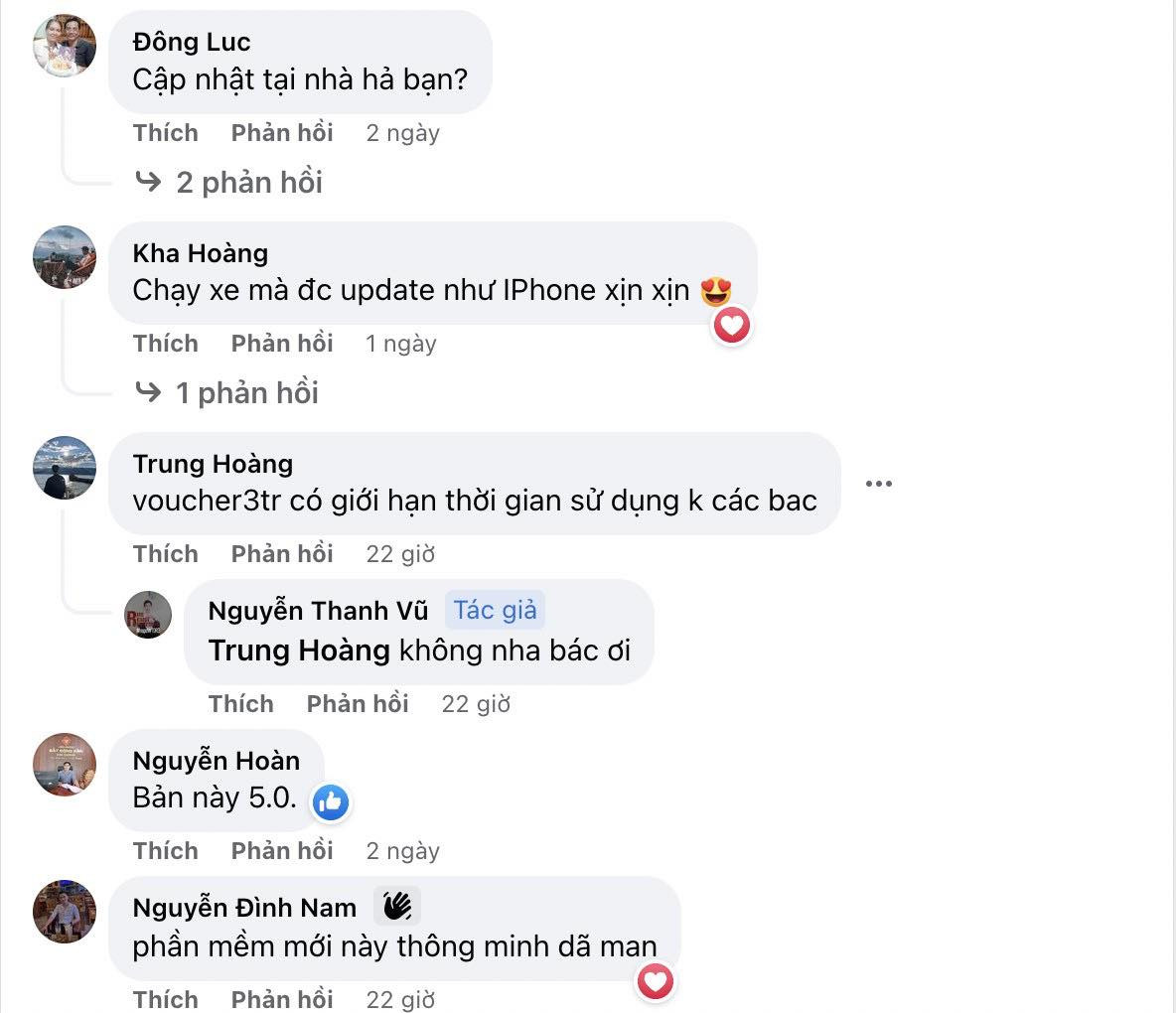Screen dimensions: 1176x1013
Task: Reply to Kha Hoàng's comment
Action: pos(282,344)
